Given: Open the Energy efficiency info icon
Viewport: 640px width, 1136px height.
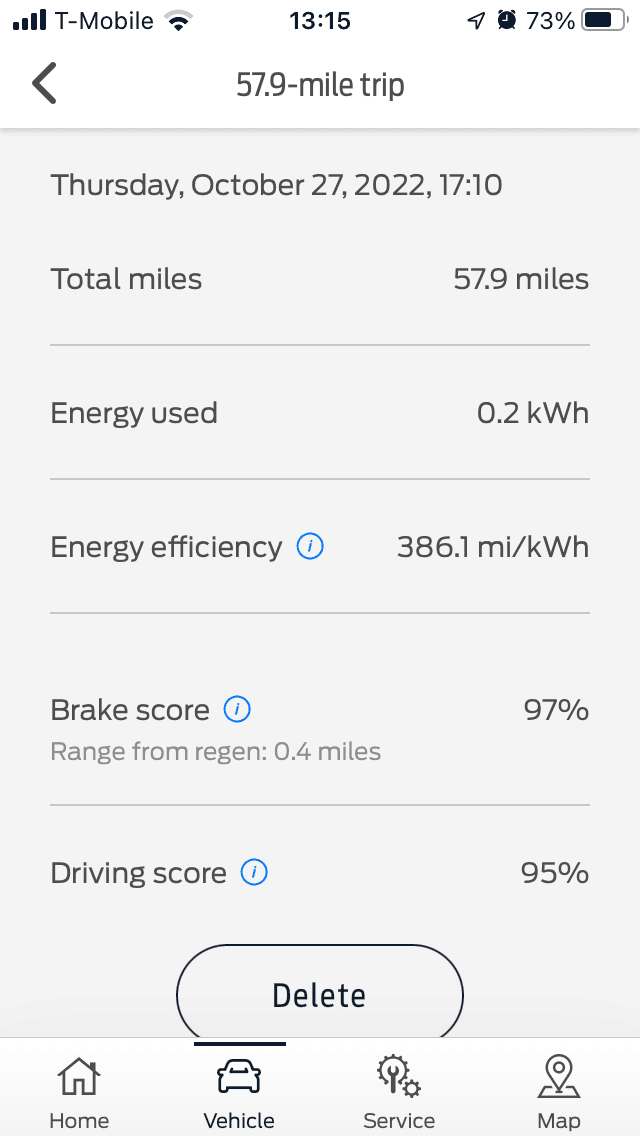Looking at the screenshot, I should click(310, 547).
